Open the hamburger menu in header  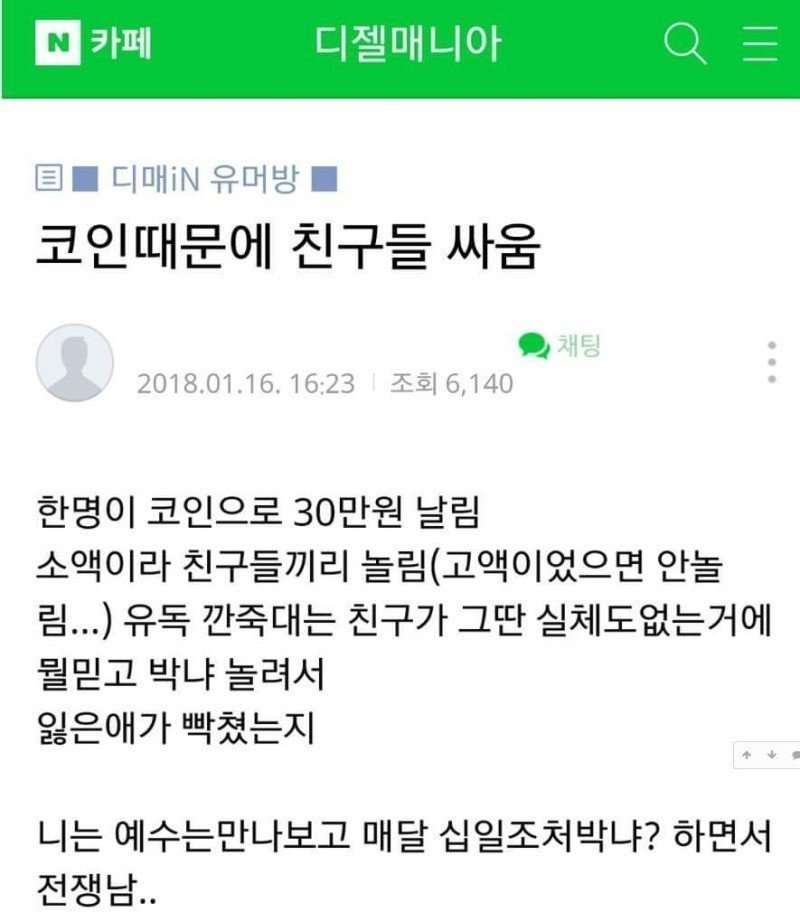761,45
